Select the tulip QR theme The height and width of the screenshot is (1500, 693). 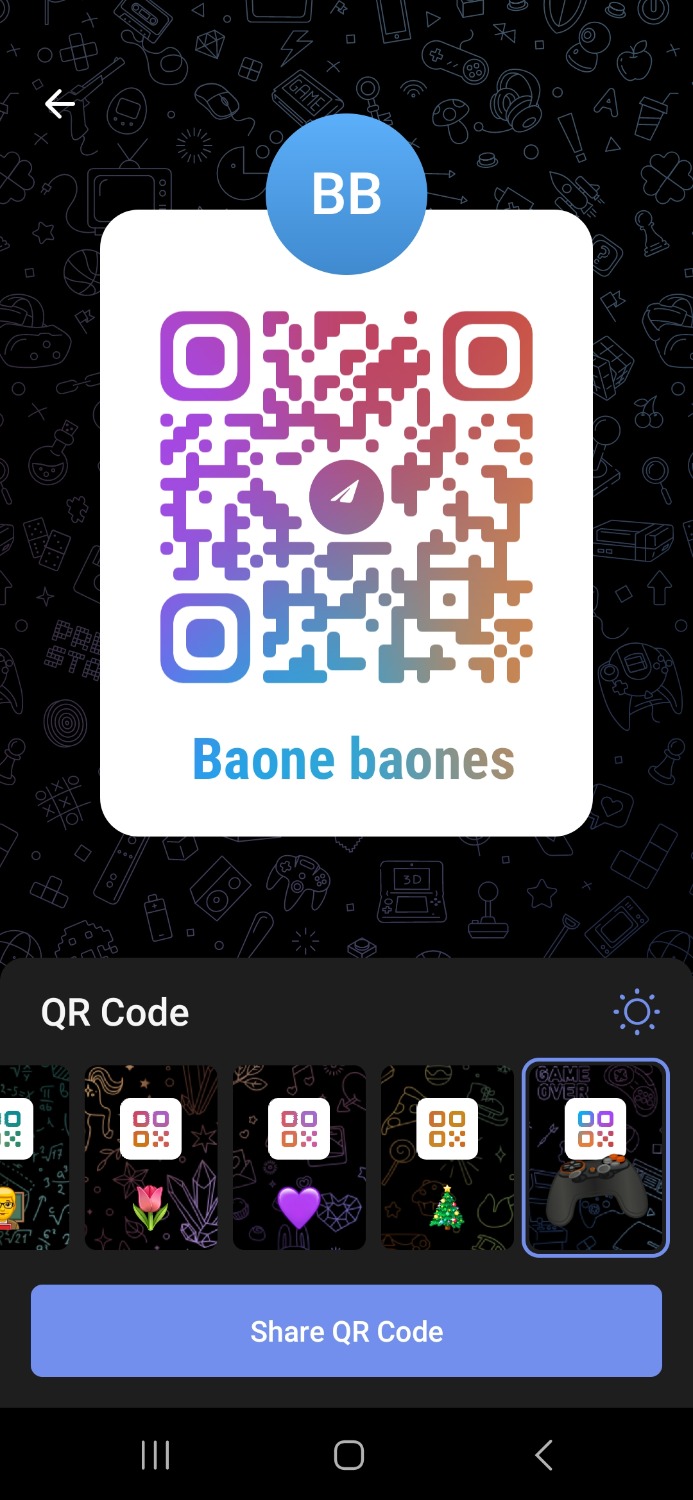pos(151,1157)
